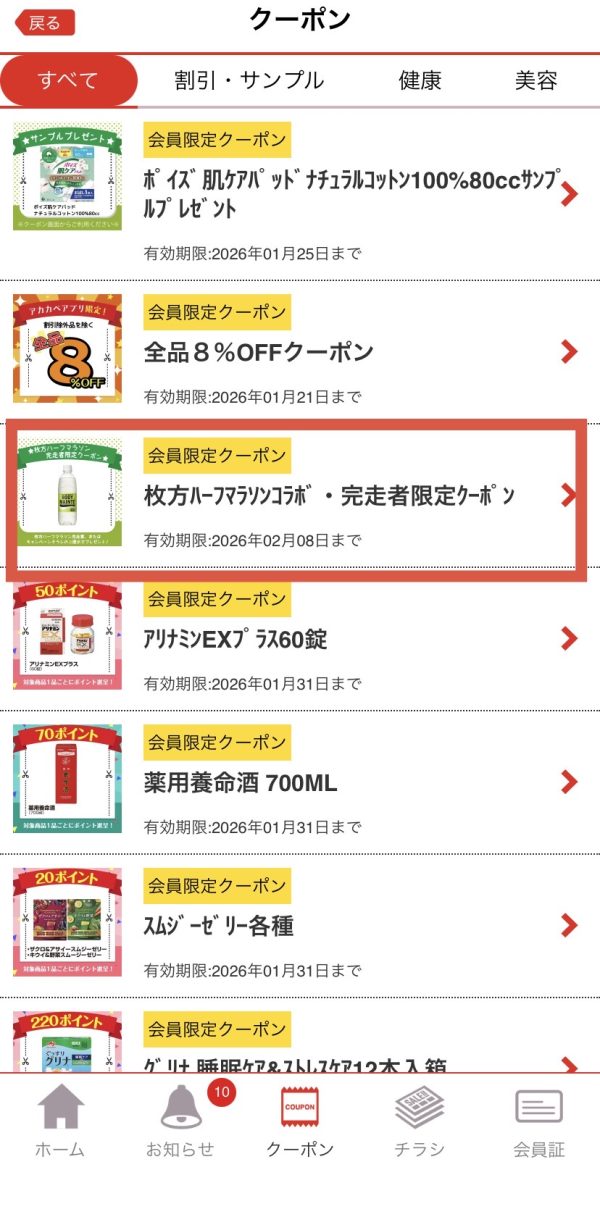
Task: Show the 会員証 membership card
Action: 539,1121
